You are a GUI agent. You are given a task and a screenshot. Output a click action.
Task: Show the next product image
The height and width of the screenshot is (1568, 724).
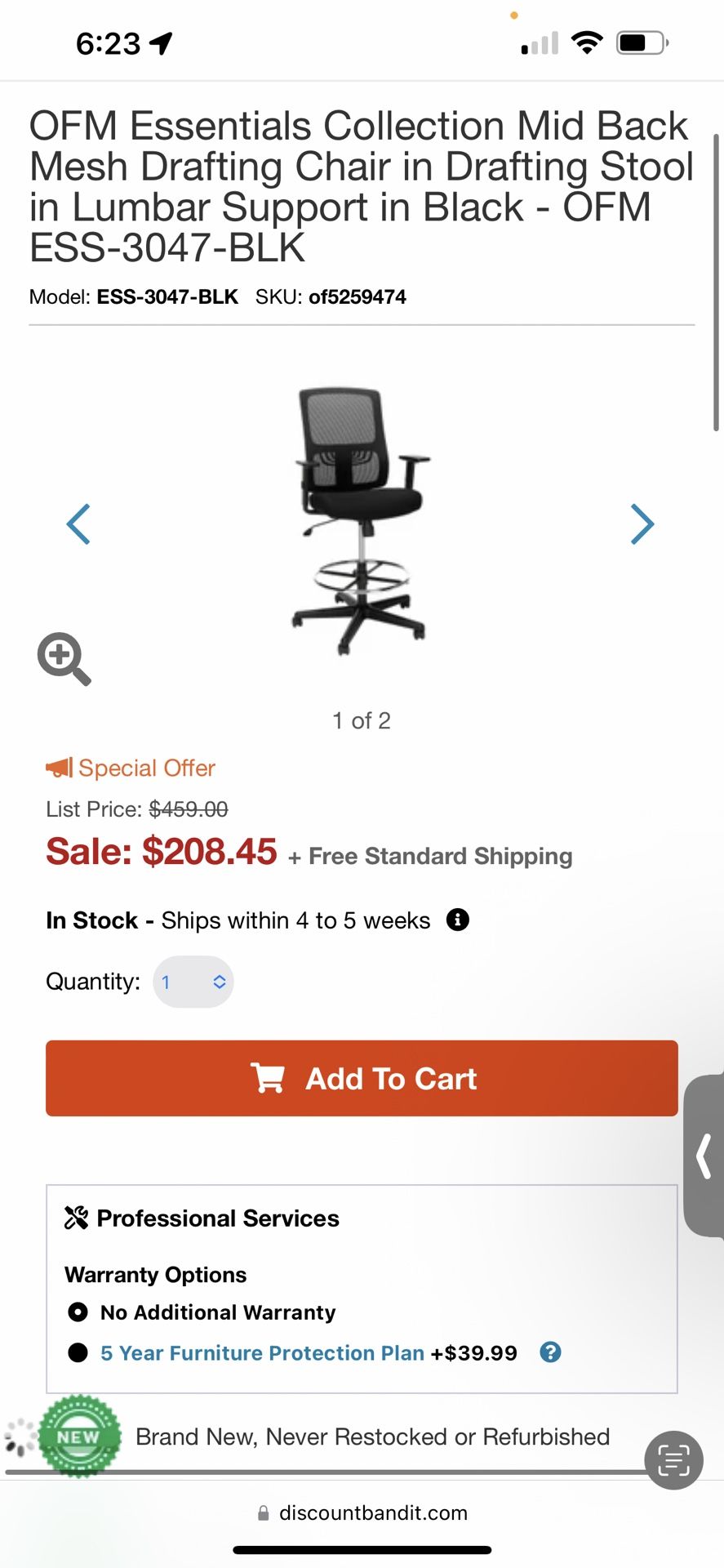(x=642, y=524)
